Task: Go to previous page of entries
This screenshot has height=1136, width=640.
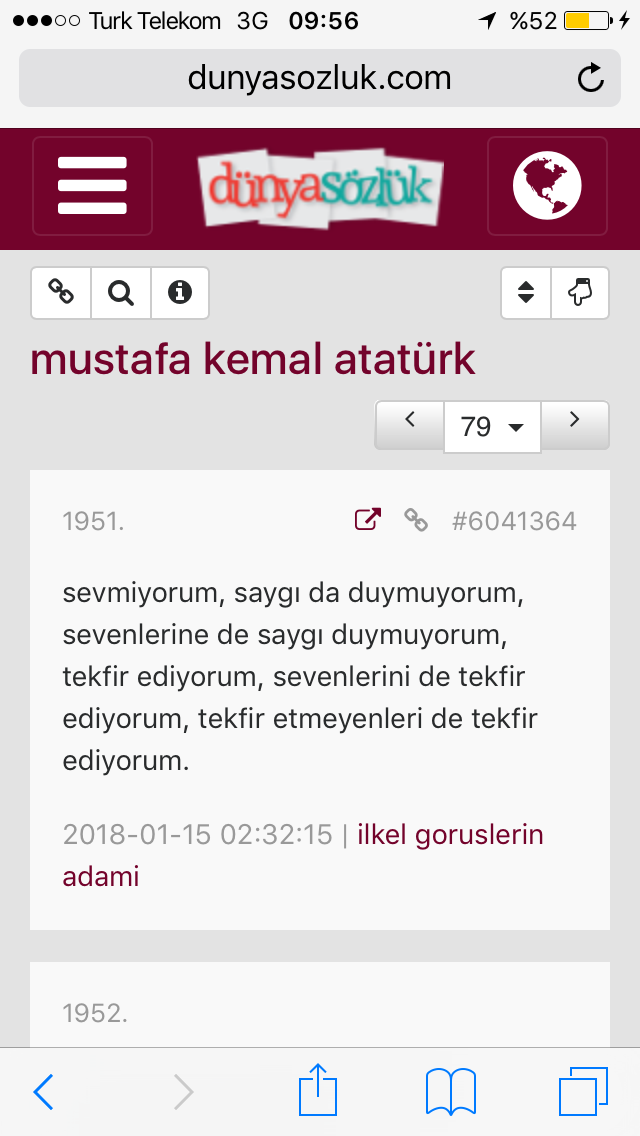Action: coord(410,425)
